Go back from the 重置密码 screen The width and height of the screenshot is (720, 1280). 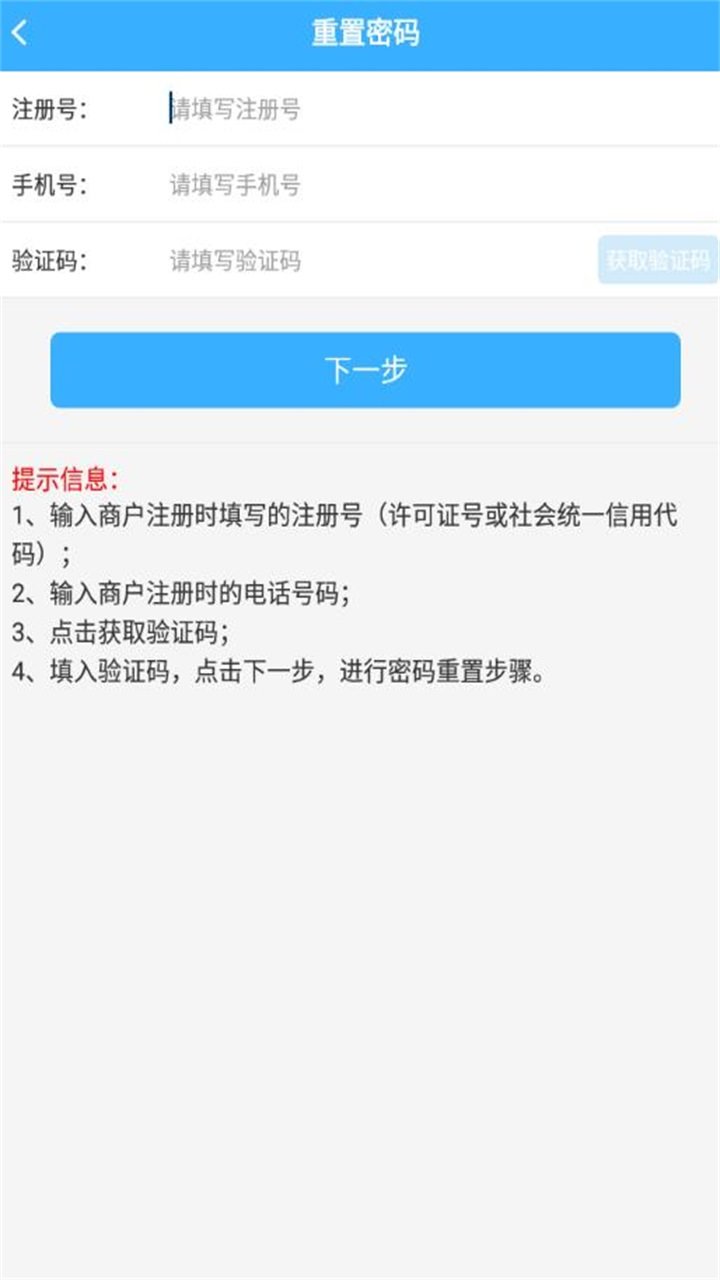(x=20, y=33)
